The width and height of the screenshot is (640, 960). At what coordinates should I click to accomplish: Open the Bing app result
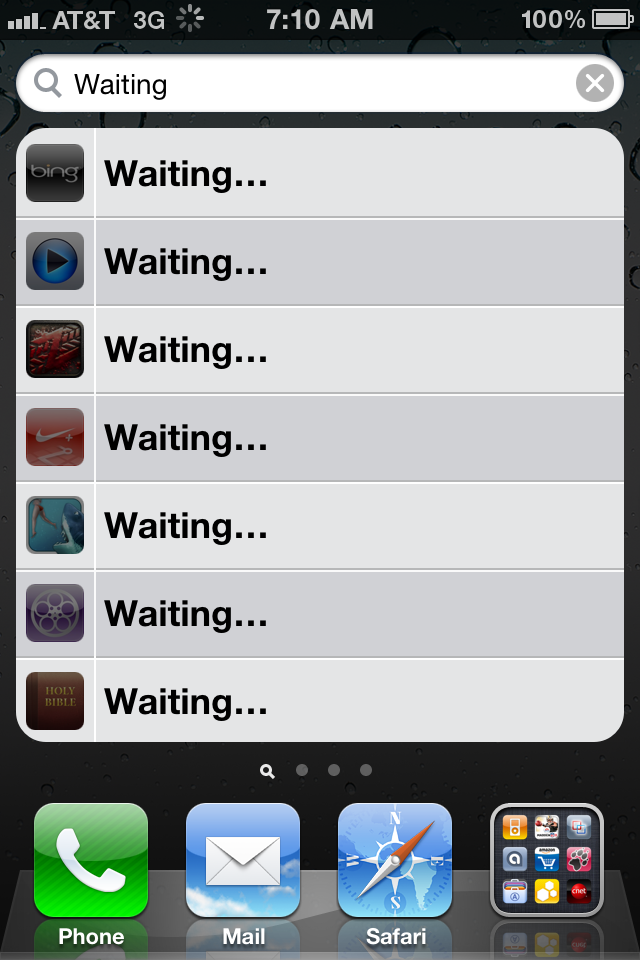[320, 173]
